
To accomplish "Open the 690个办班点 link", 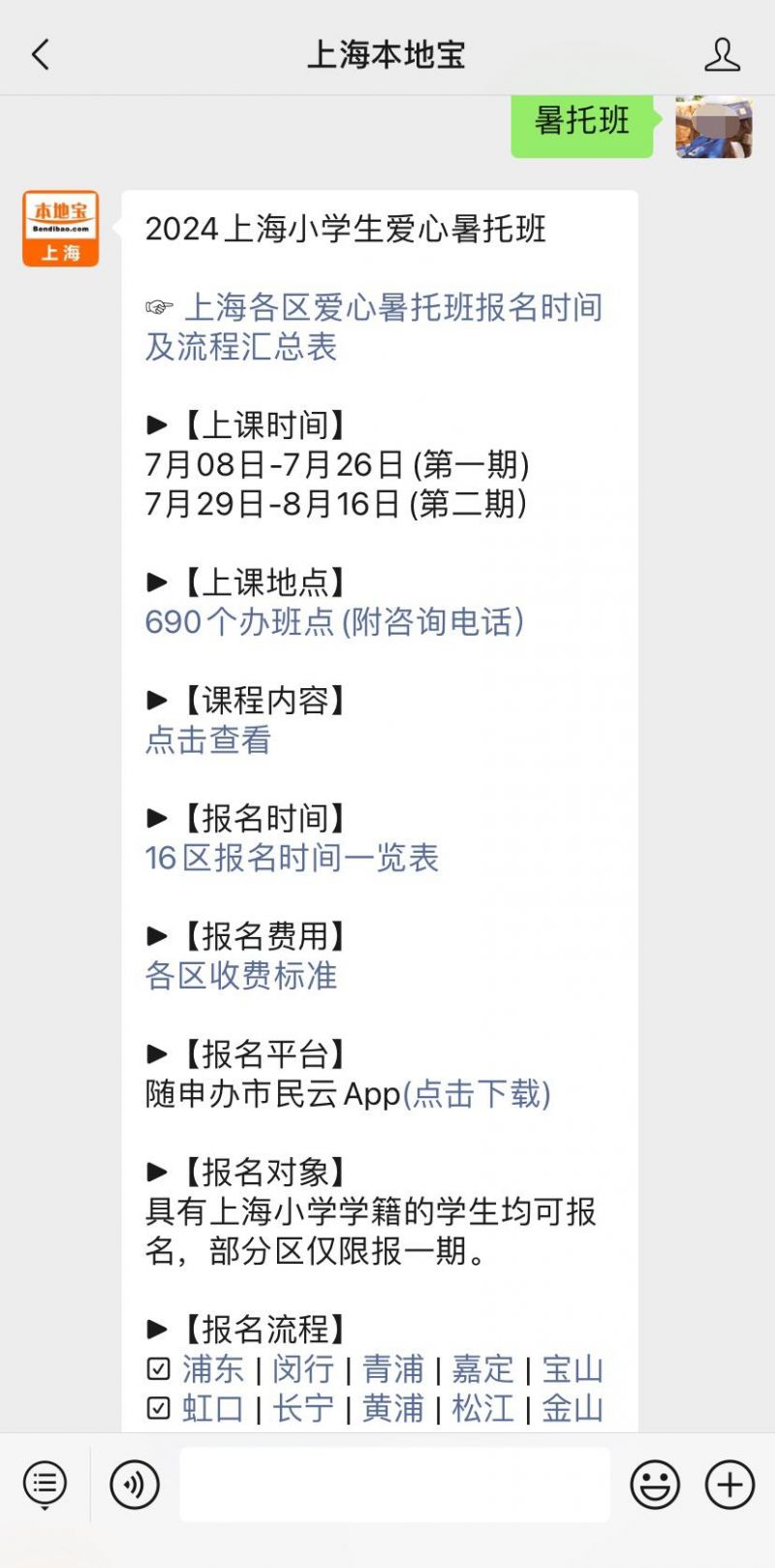I will tap(334, 621).
